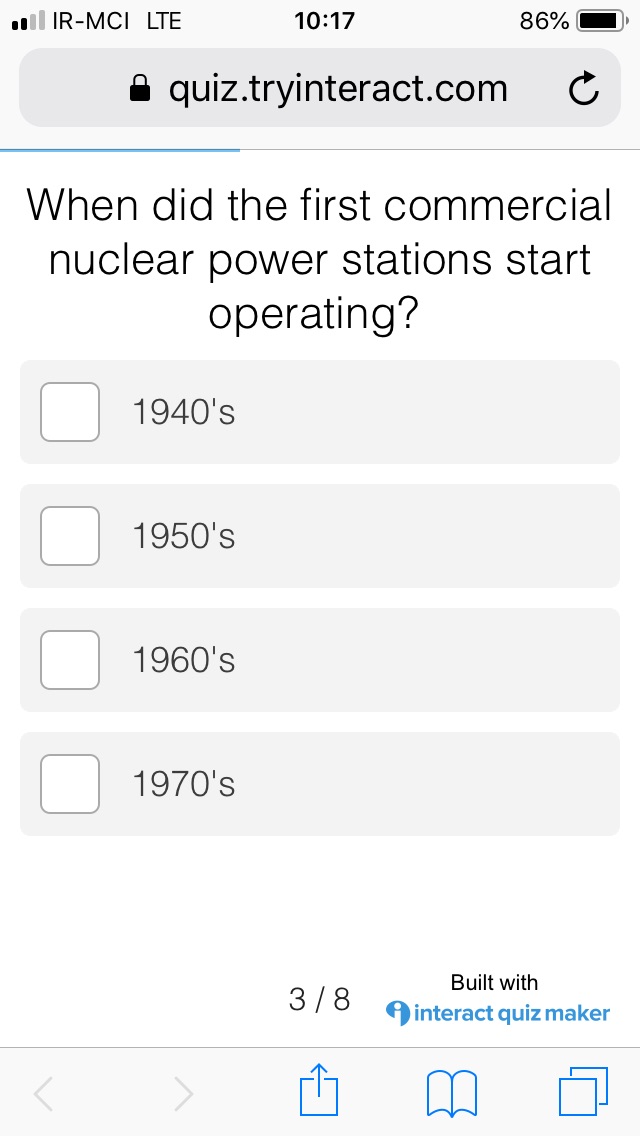Reload the quiz page
640x1136 pixels.
[583, 88]
